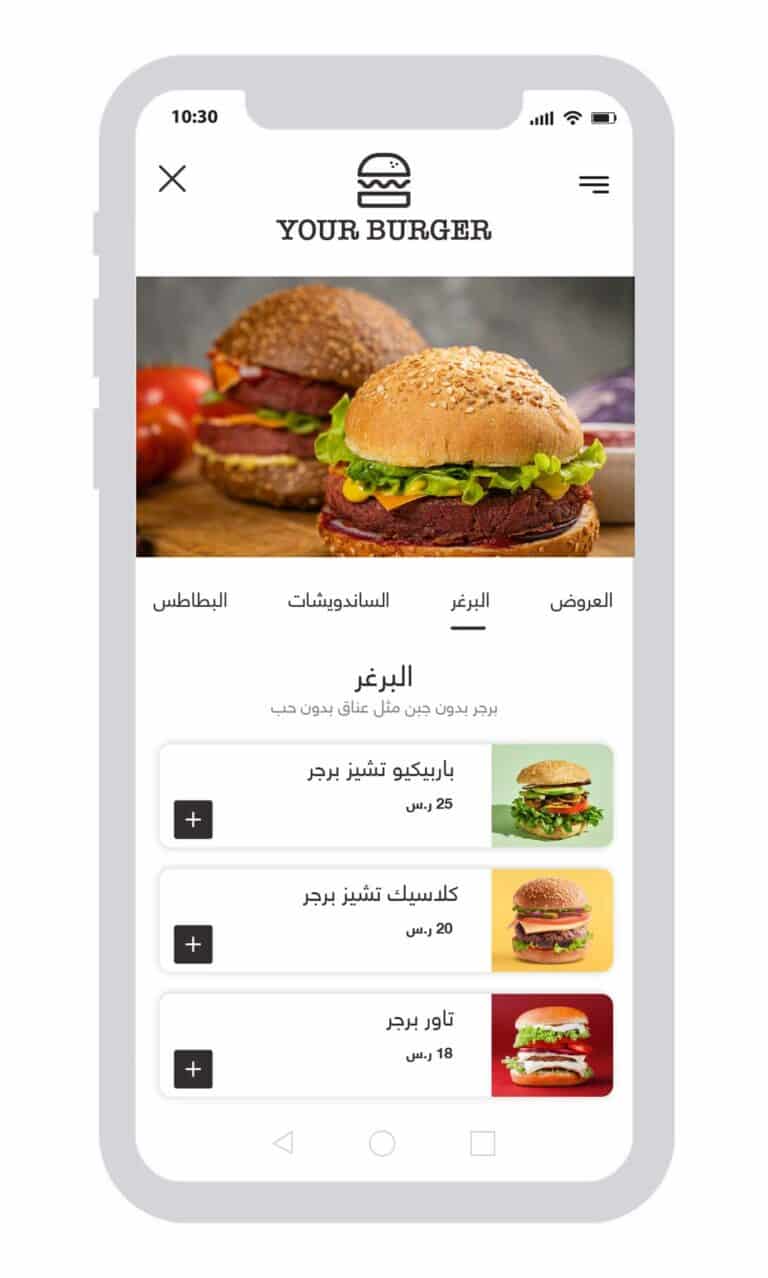Add كلاسيك تشيز برجر to the order
This screenshot has height=1278, width=768.
point(193,944)
